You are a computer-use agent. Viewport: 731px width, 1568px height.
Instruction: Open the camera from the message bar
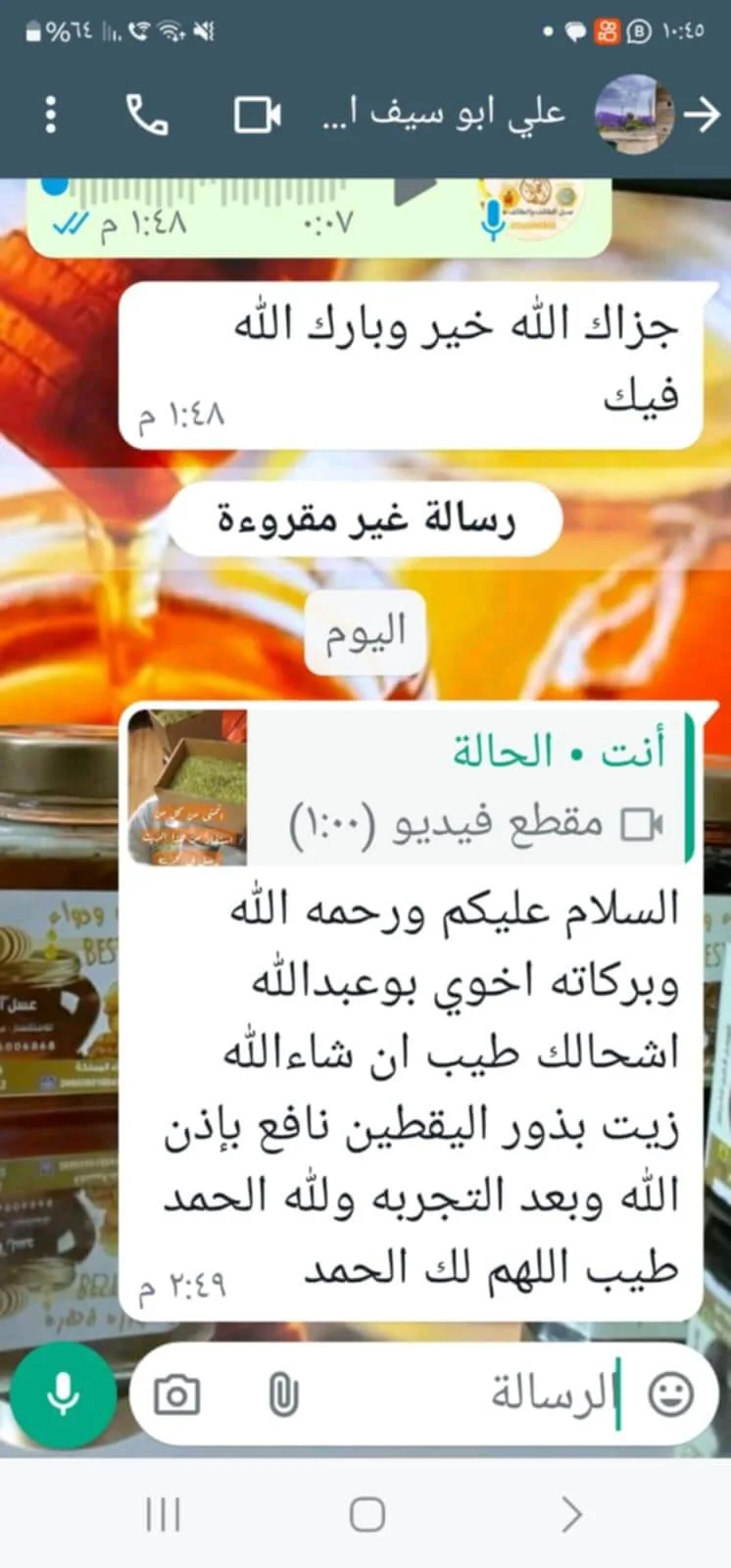[x=177, y=1394]
